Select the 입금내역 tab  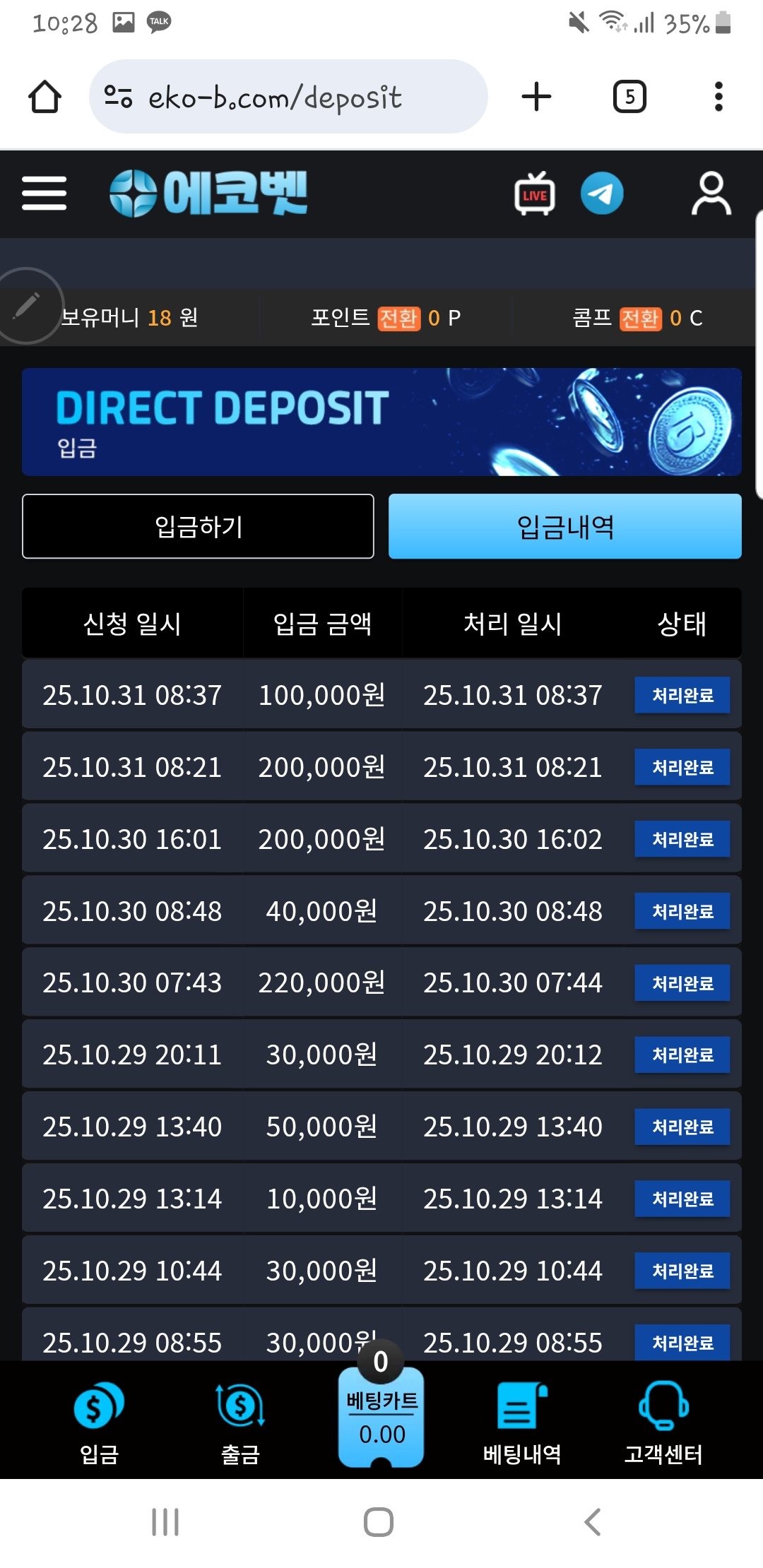click(564, 526)
